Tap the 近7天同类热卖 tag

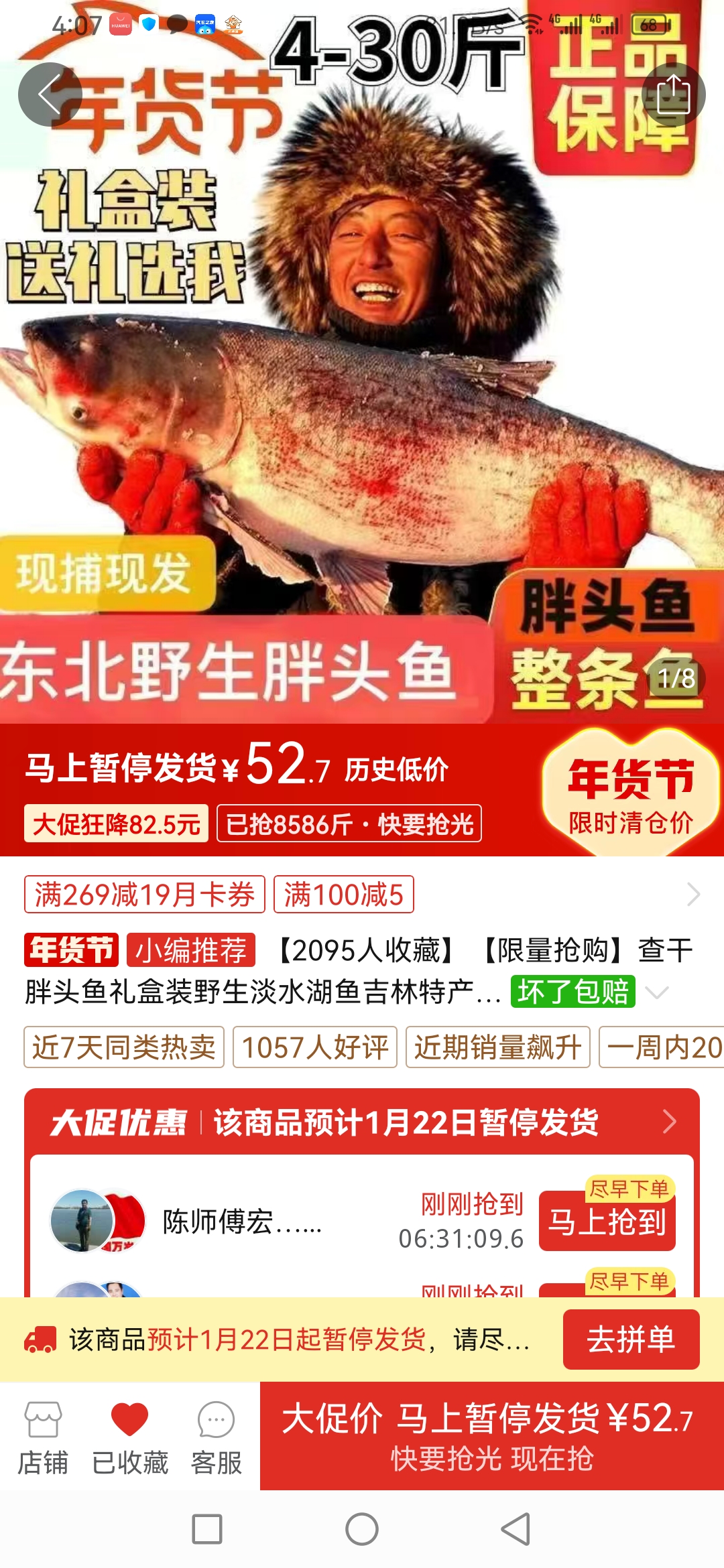pos(124,1047)
